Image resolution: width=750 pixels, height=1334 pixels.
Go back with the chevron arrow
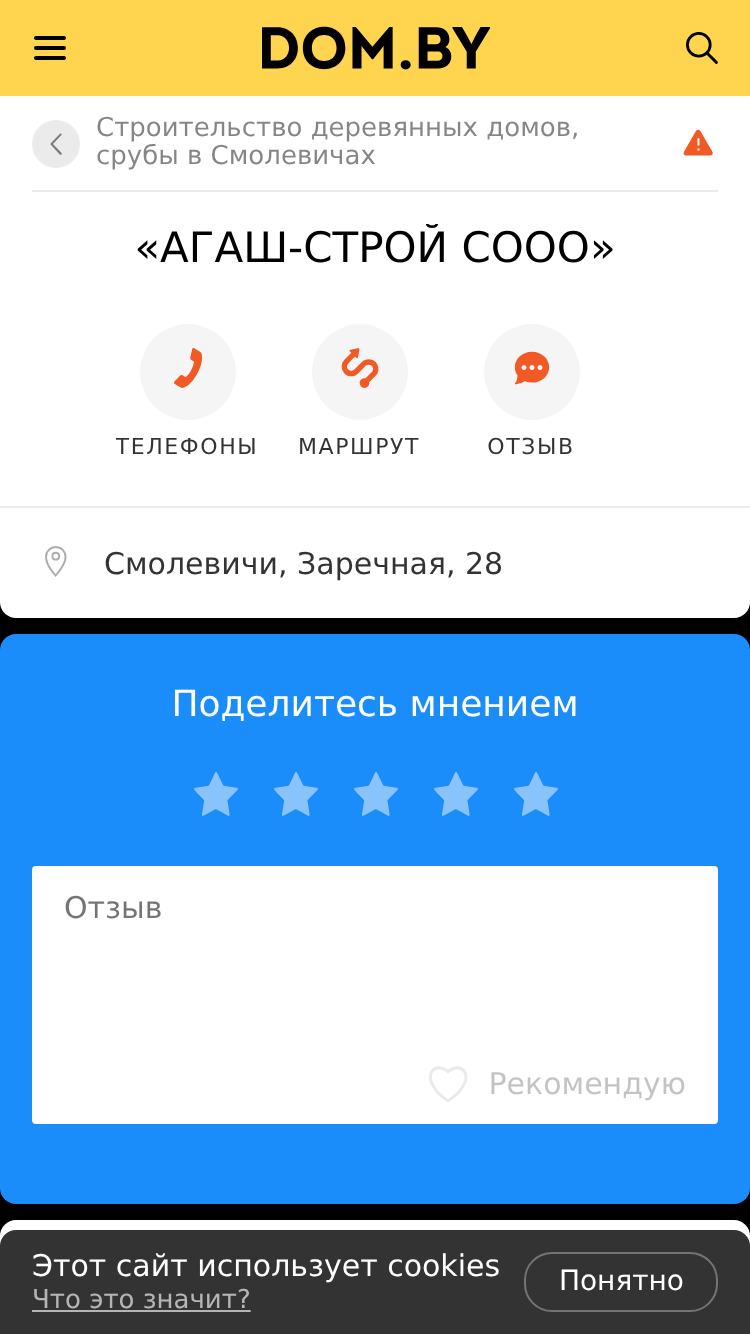pyautogui.click(x=56, y=144)
